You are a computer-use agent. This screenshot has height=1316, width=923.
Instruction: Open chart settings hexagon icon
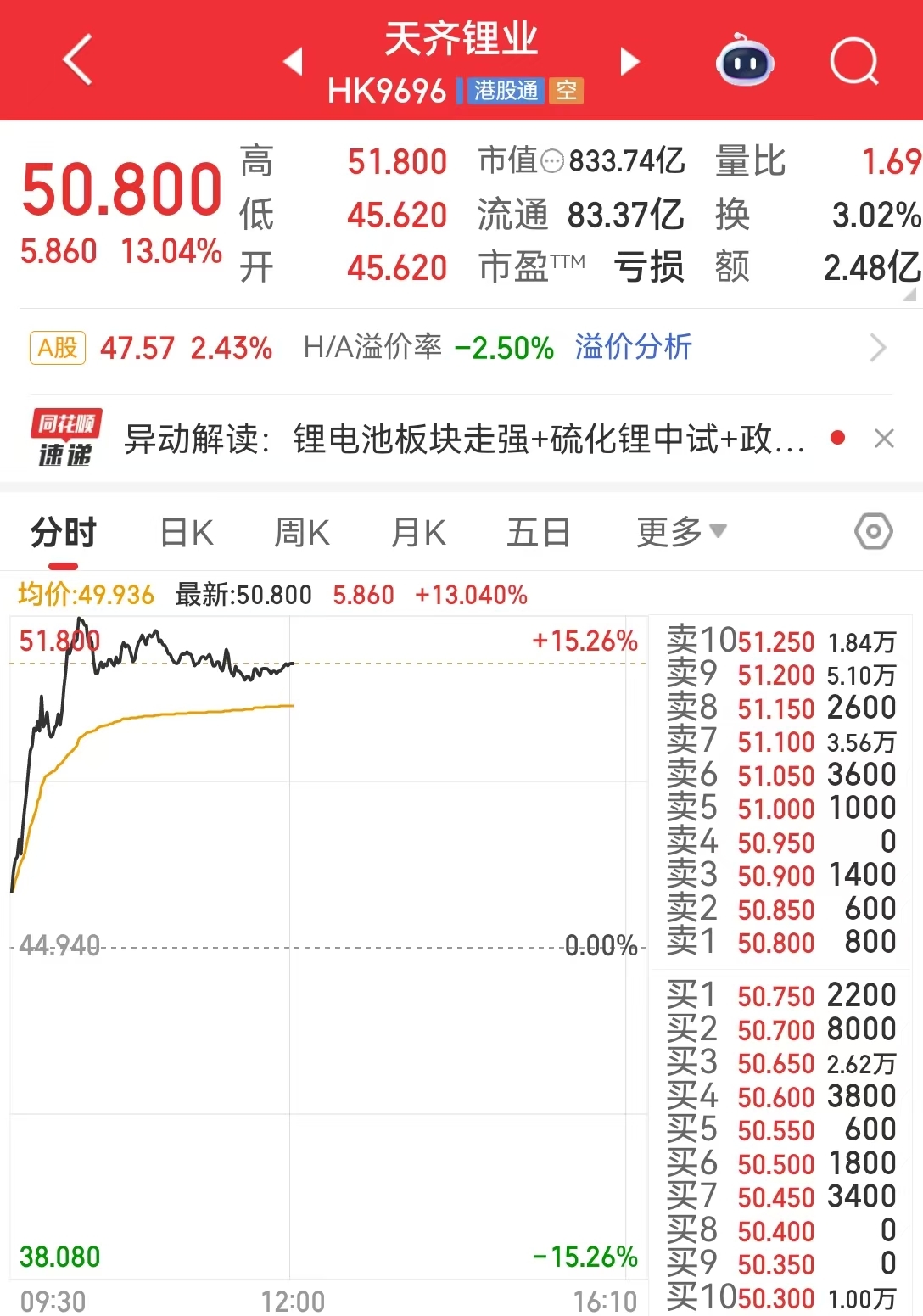873,532
